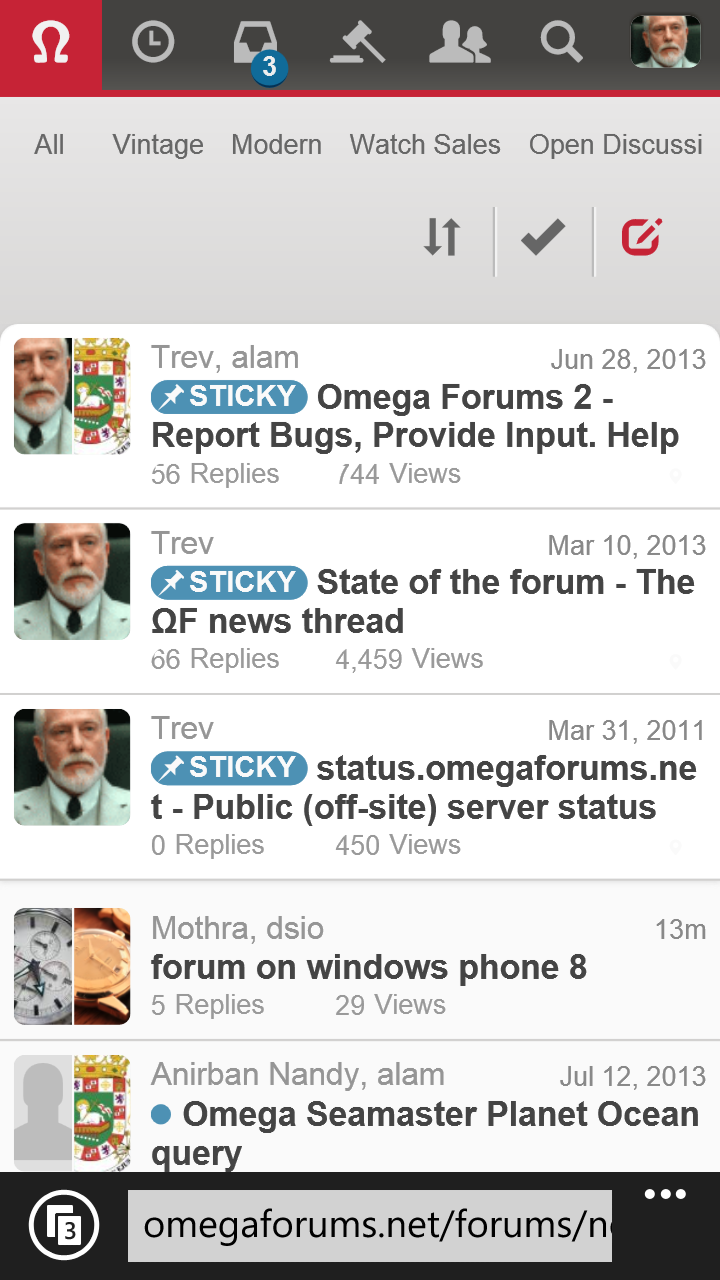Viewport: 720px width, 1280px height.
Task: Tap the search magnifier icon
Action: [561, 43]
